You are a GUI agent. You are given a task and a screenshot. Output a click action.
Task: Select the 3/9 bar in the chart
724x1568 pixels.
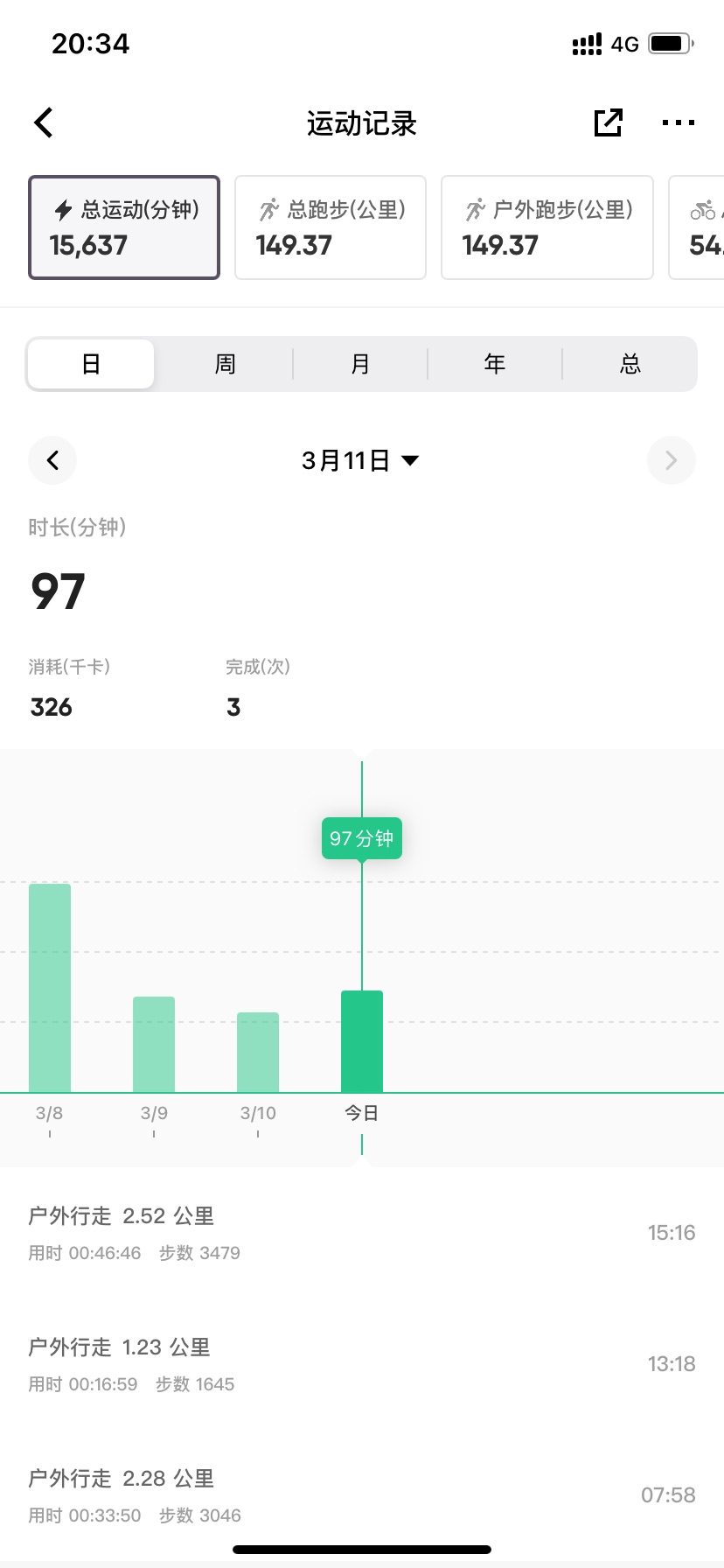pos(154,1044)
